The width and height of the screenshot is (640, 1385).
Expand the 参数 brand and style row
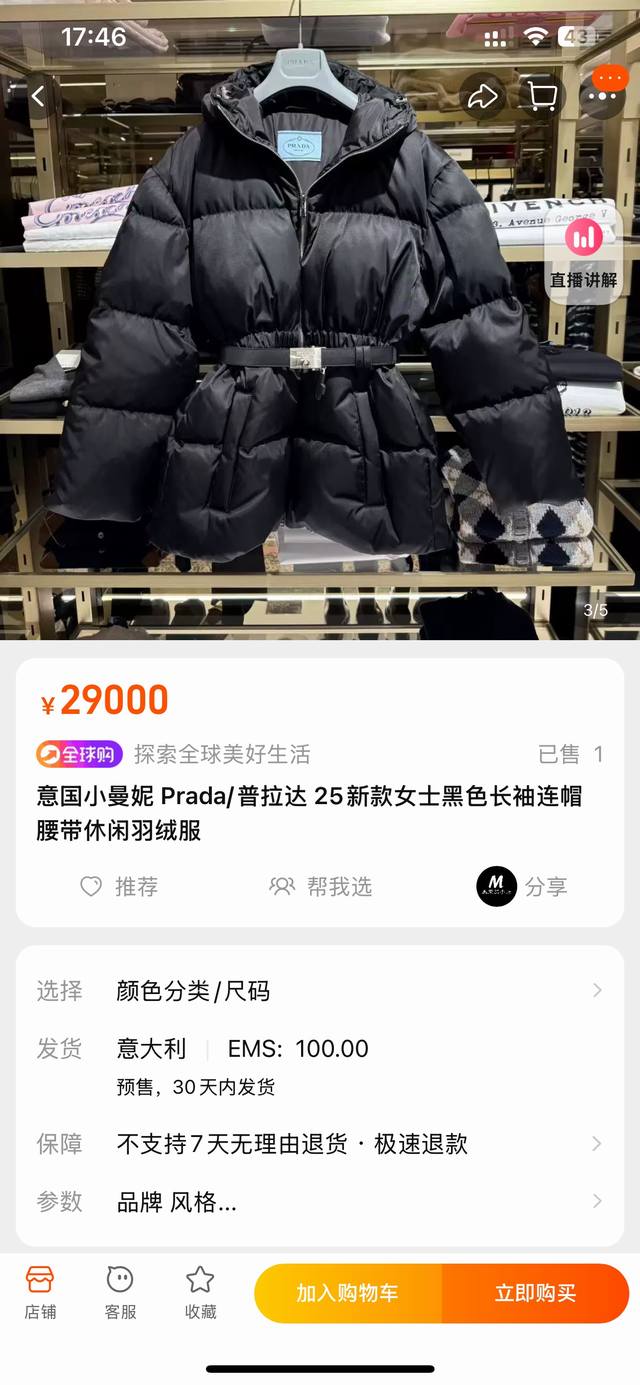click(320, 1202)
